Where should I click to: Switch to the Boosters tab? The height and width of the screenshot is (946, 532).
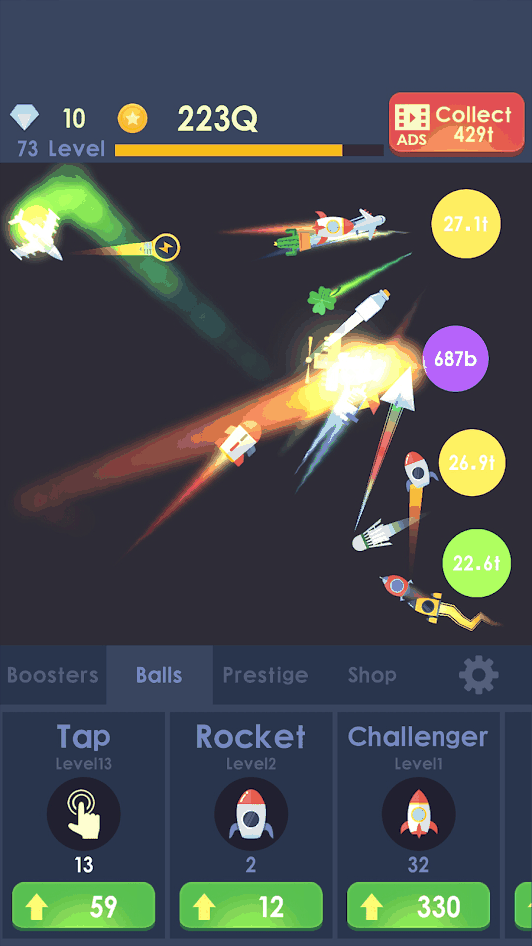pyautogui.click(x=53, y=675)
